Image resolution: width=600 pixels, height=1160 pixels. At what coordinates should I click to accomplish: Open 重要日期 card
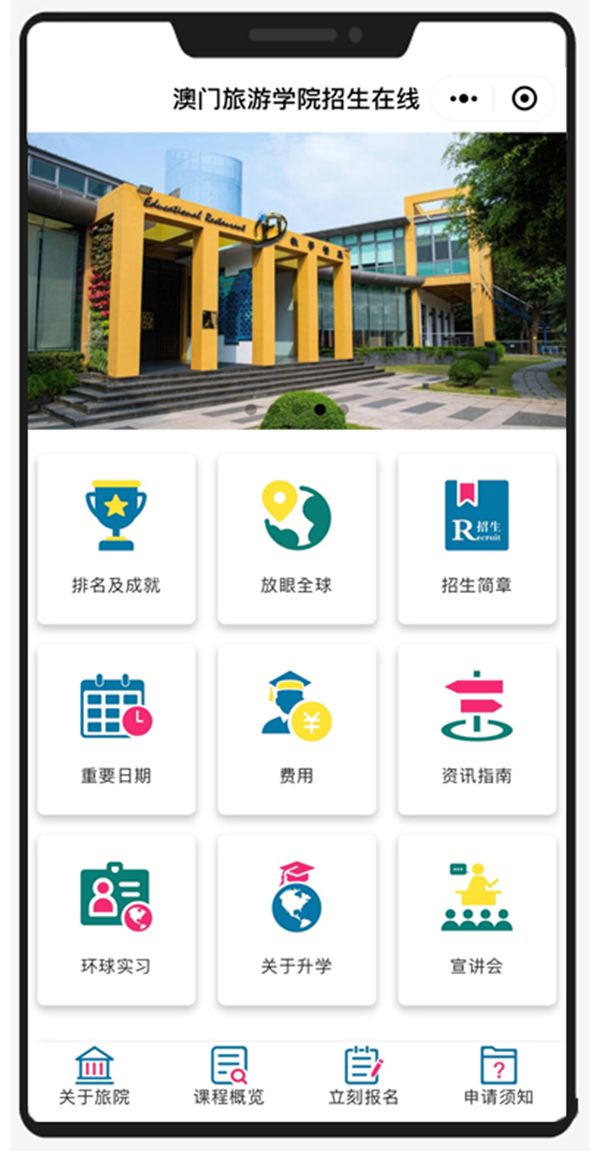click(116, 728)
